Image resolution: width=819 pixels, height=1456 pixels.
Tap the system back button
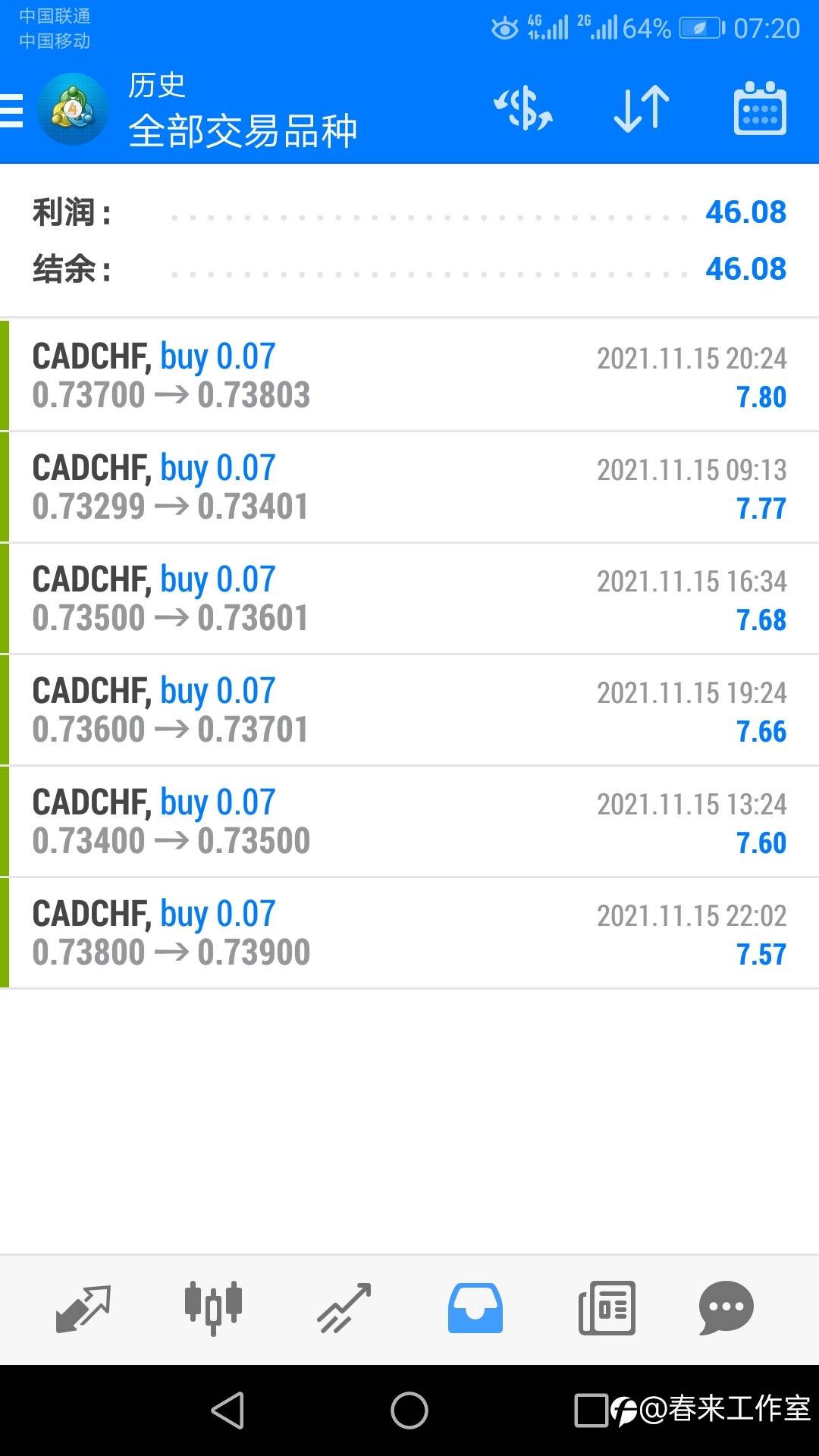[227, 1410]
